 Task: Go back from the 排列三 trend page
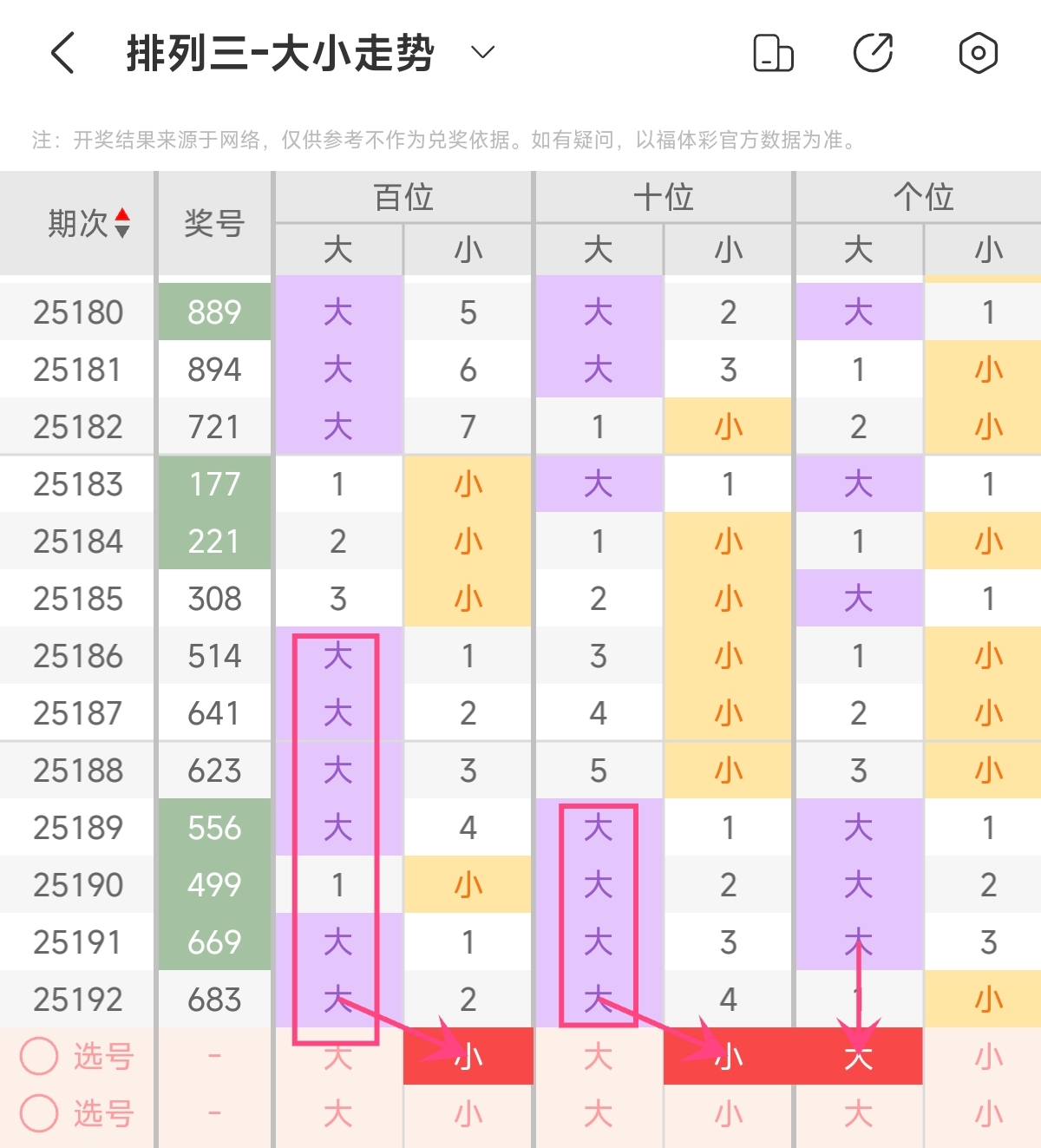[x=62, y=53]
